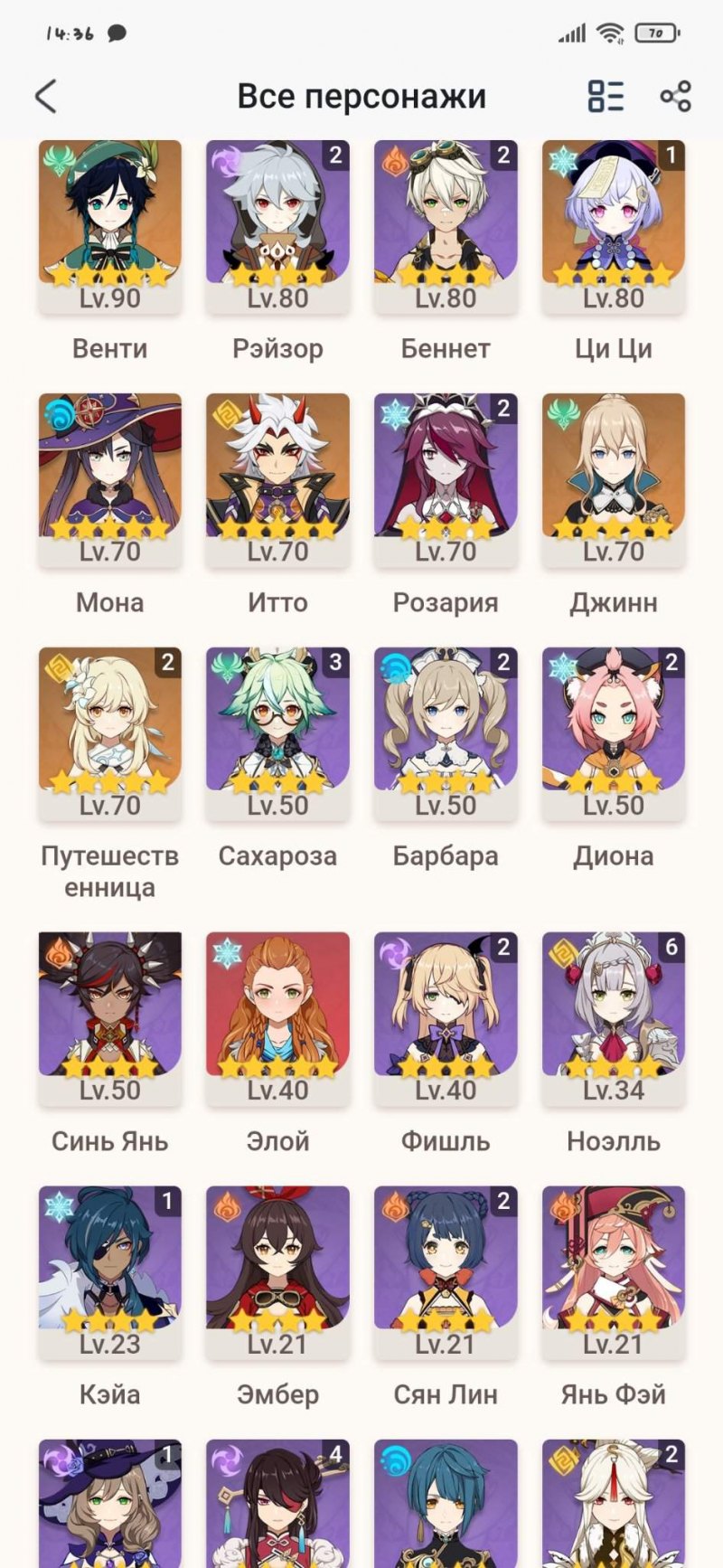Select Барбара character tile
This screenshot has height=1568, width=723.
pos(446,732)
